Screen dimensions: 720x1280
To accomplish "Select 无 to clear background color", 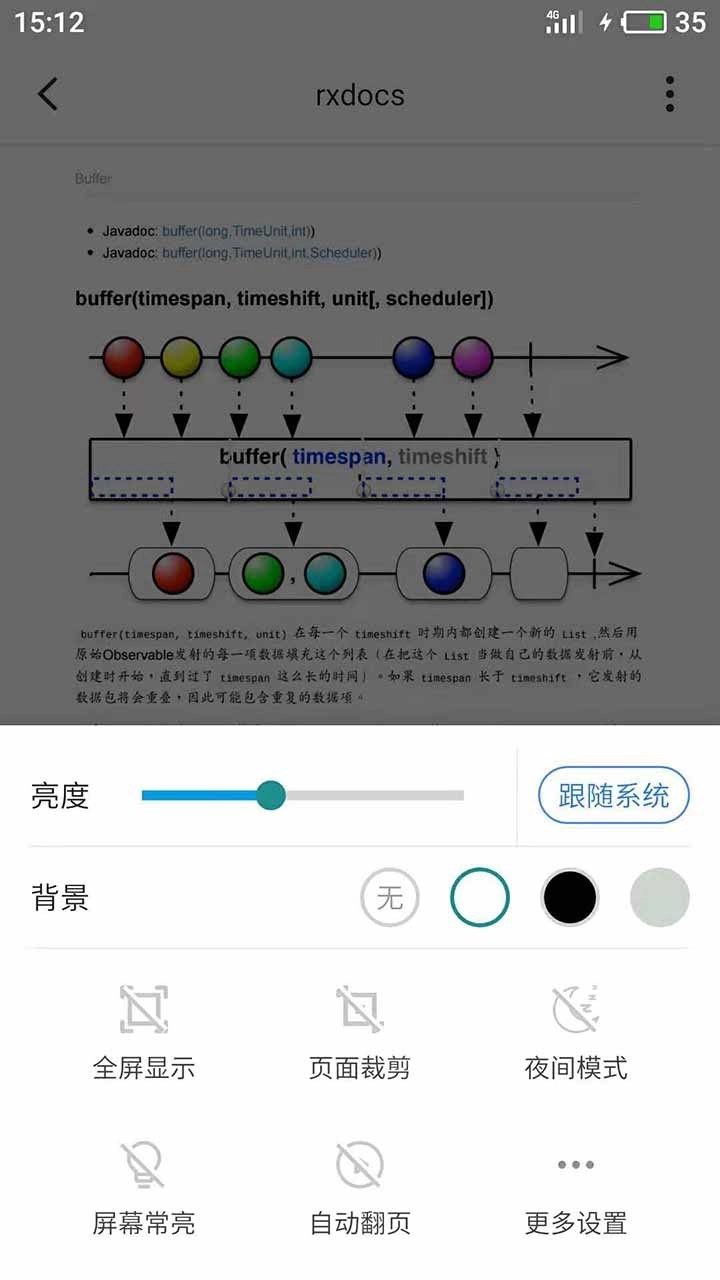I will 389,897.
